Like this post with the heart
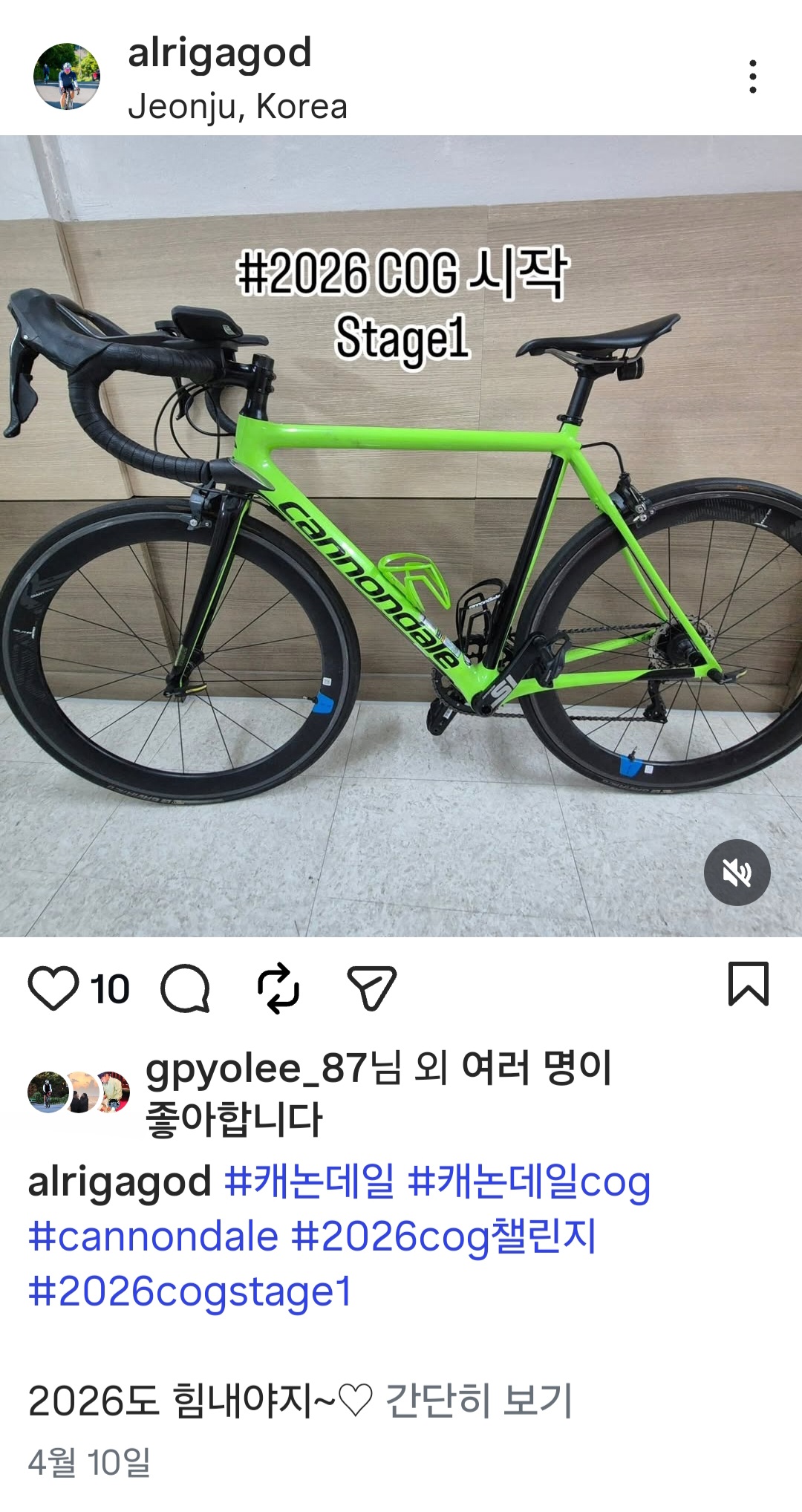The image size is (802, 1512). click(53, 988)
